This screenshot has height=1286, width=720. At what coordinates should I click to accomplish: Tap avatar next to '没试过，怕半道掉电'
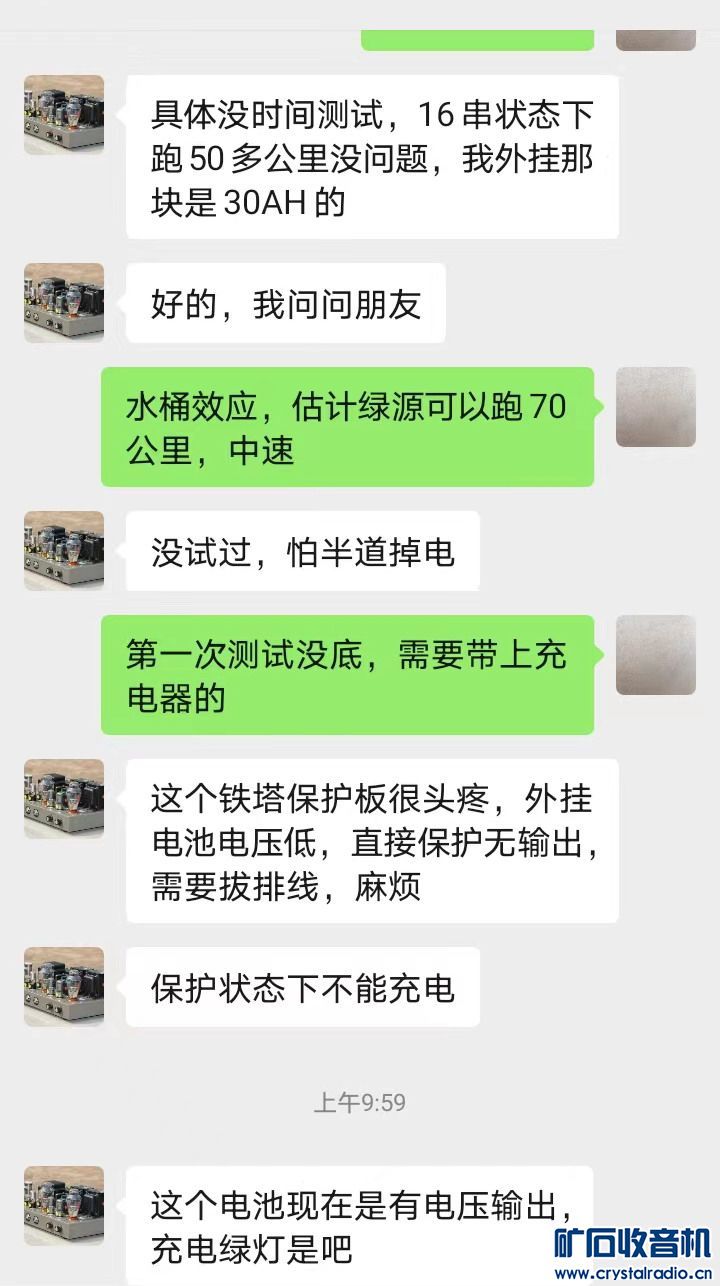click(64, 551)
